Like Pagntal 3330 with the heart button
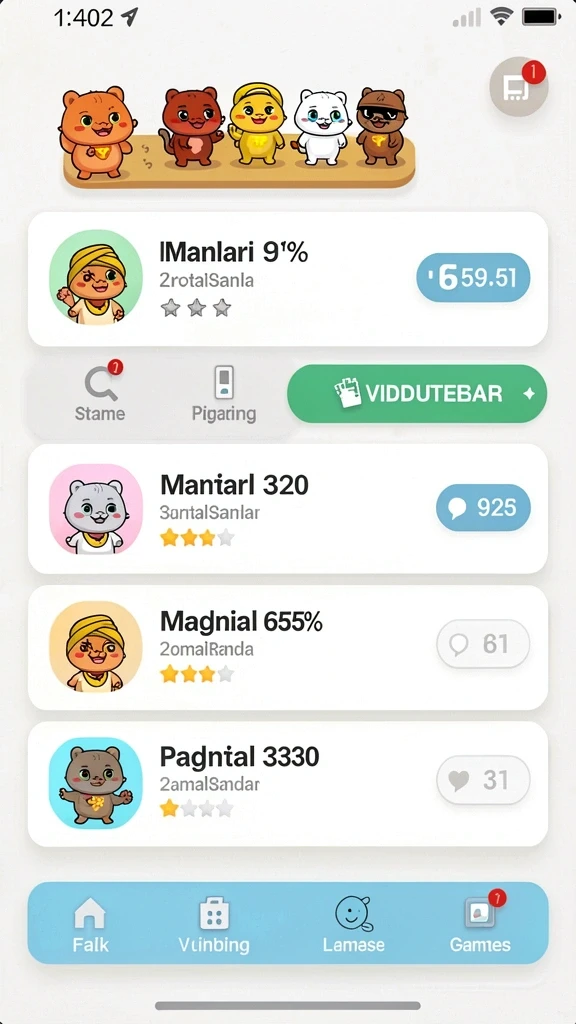 click(483, 780)
